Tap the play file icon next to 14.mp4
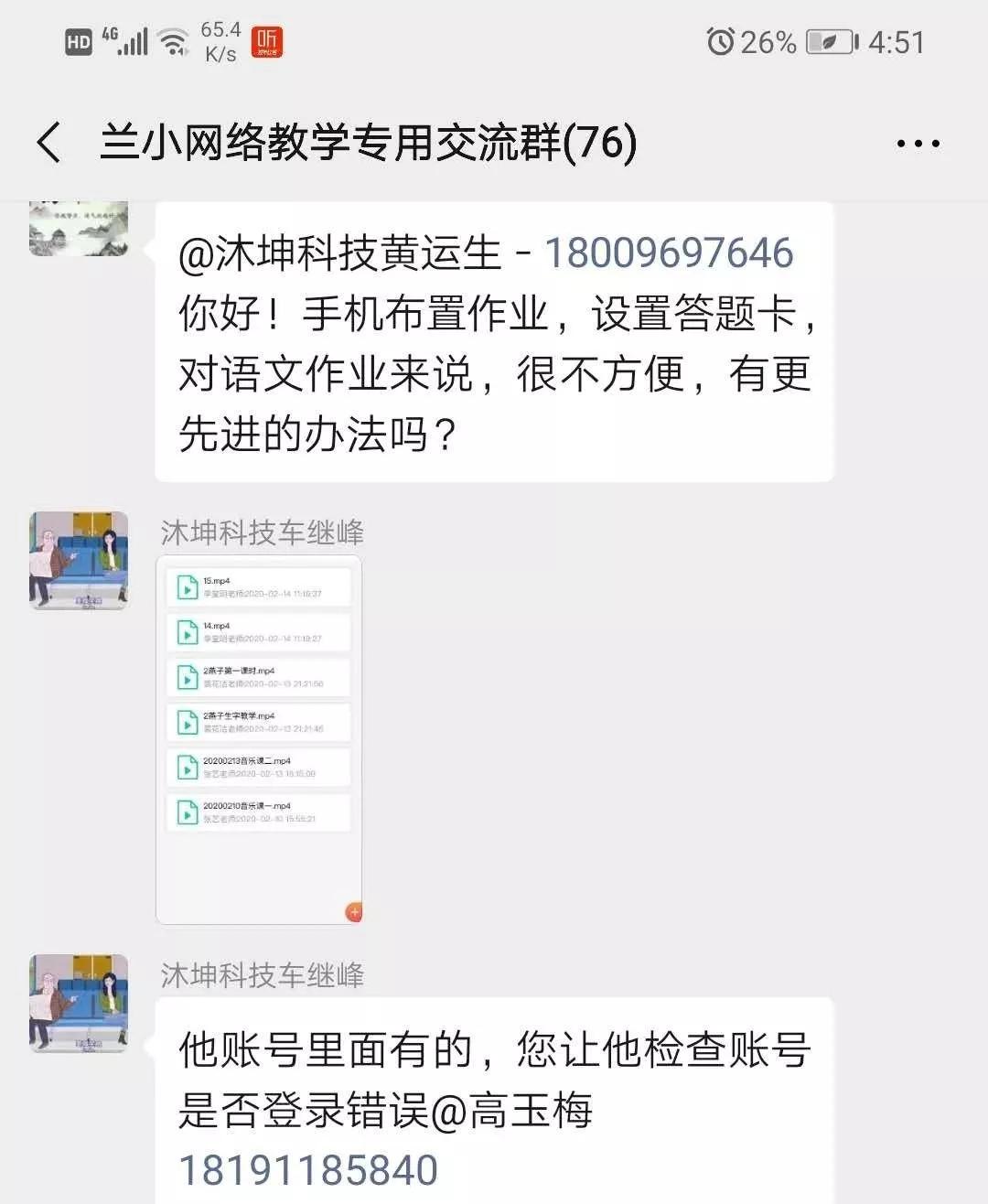Screen dimensions: 988x1204 point(188,632)
